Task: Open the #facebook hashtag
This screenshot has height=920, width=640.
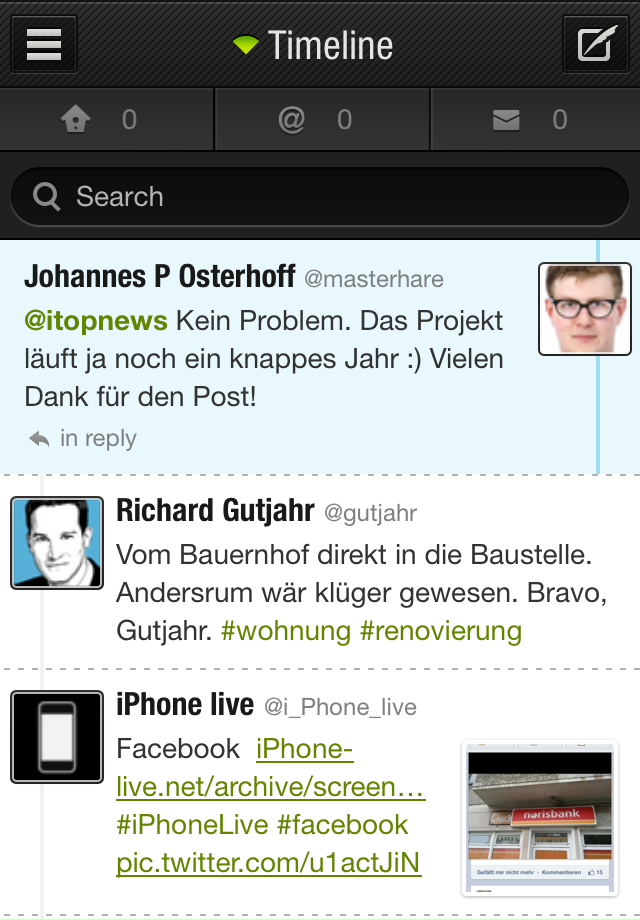Action: (342, 825)
